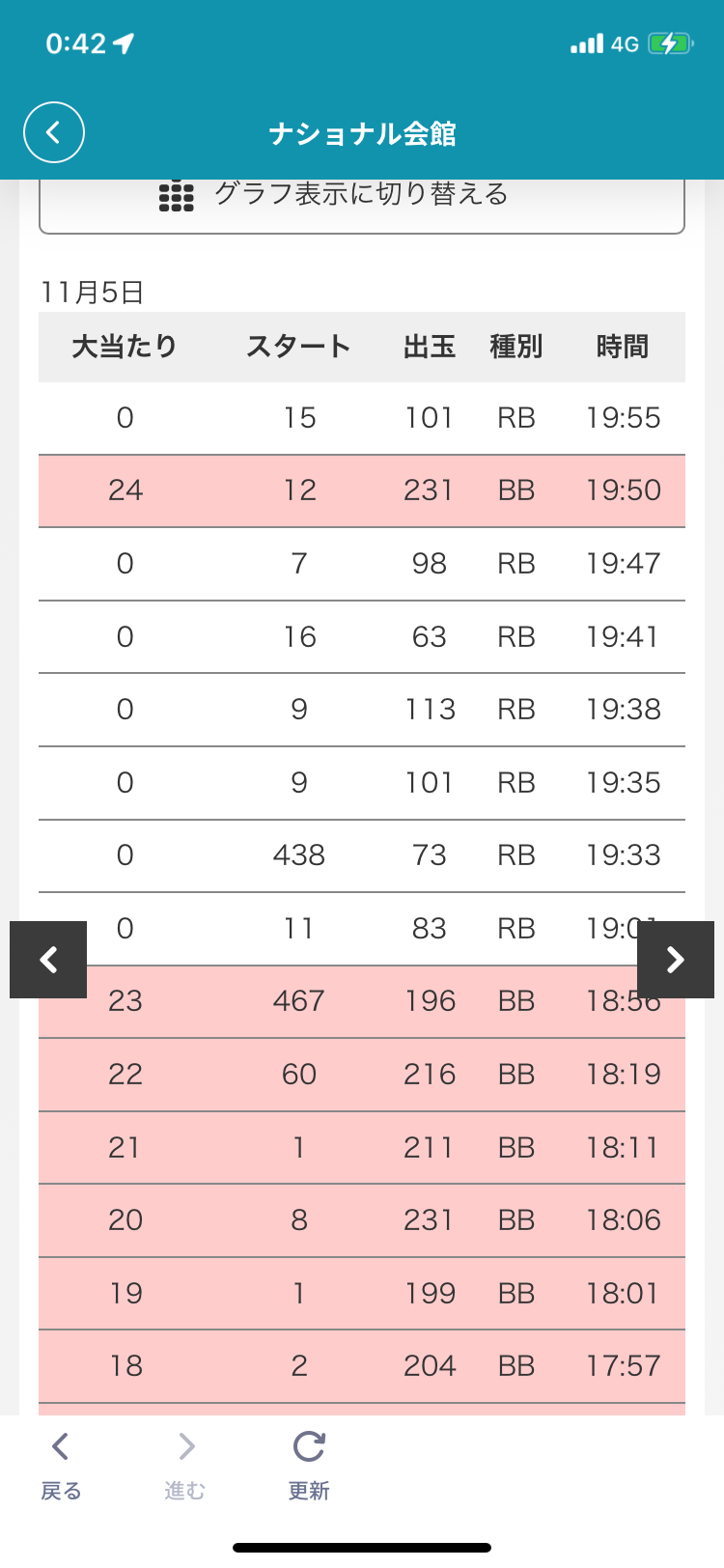Show next page with right arrow
This screenshot has width=724, height=1568.
pyautogui.click(x=676, y=959)
